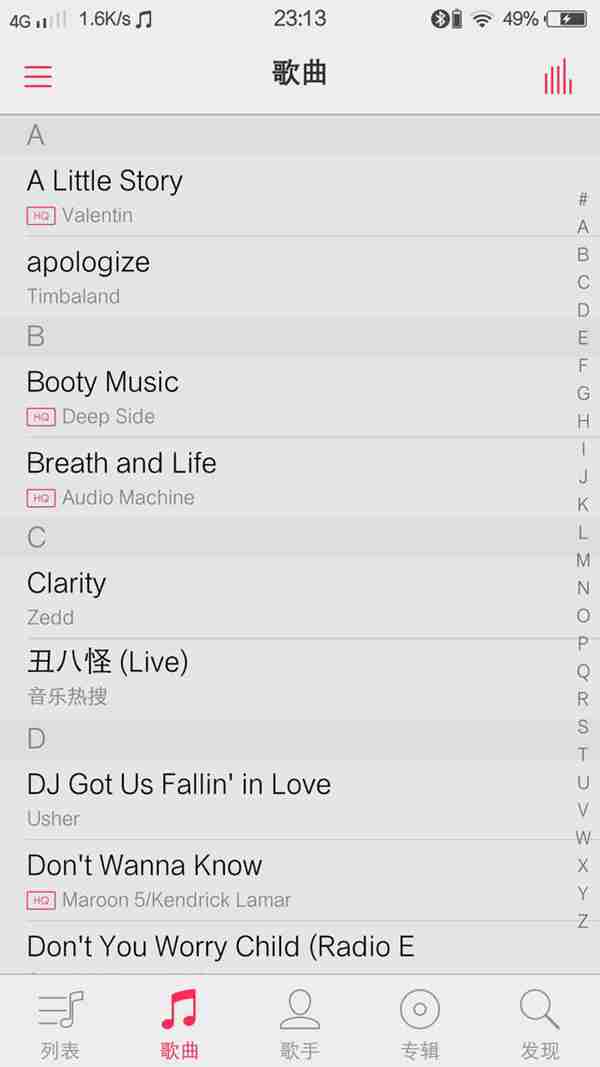600x1067 pixels.
Task: Jump to letter Z in index
Action: pyautogui.click(x=583, y=922)
